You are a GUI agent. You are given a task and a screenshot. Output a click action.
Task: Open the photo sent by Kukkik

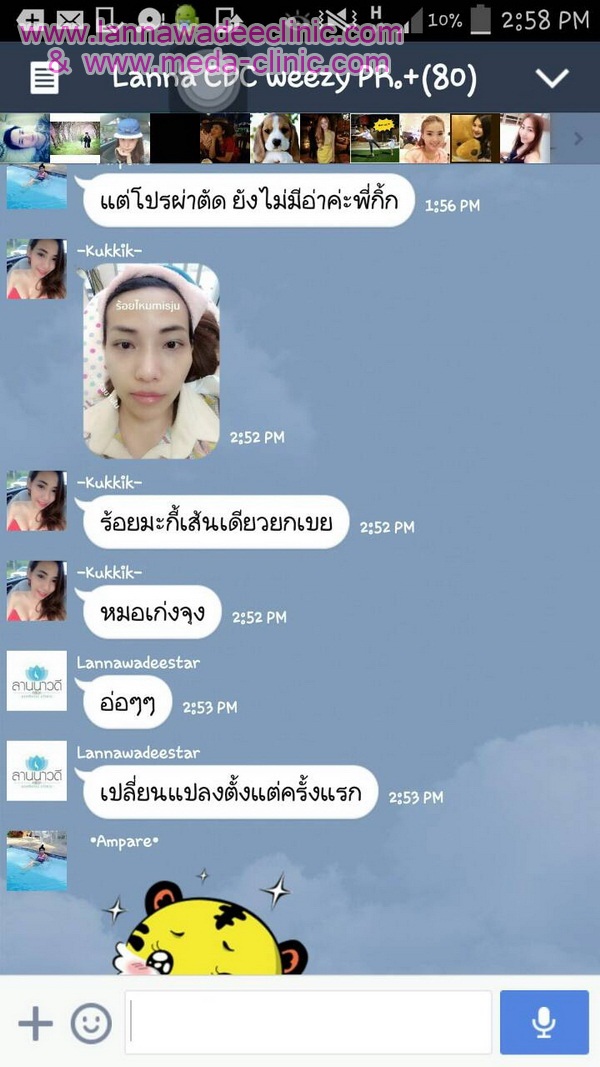(151, 361)
